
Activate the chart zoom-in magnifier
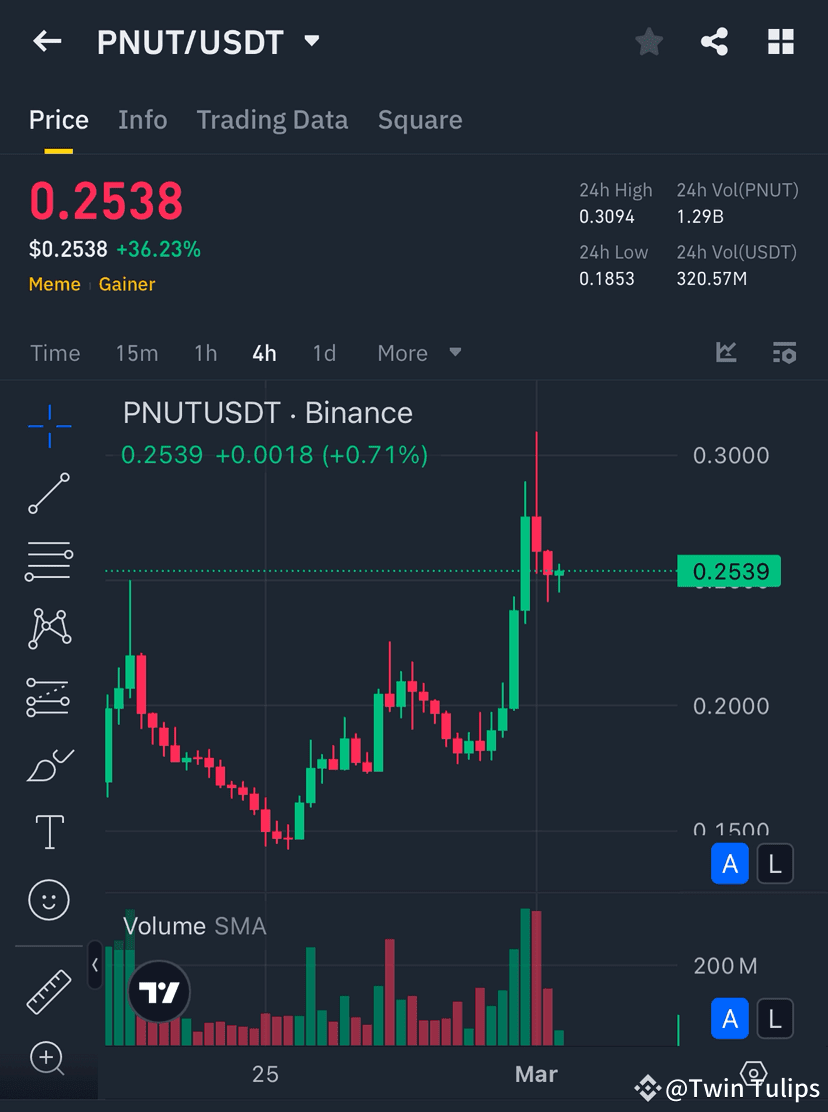[48, 1058]
